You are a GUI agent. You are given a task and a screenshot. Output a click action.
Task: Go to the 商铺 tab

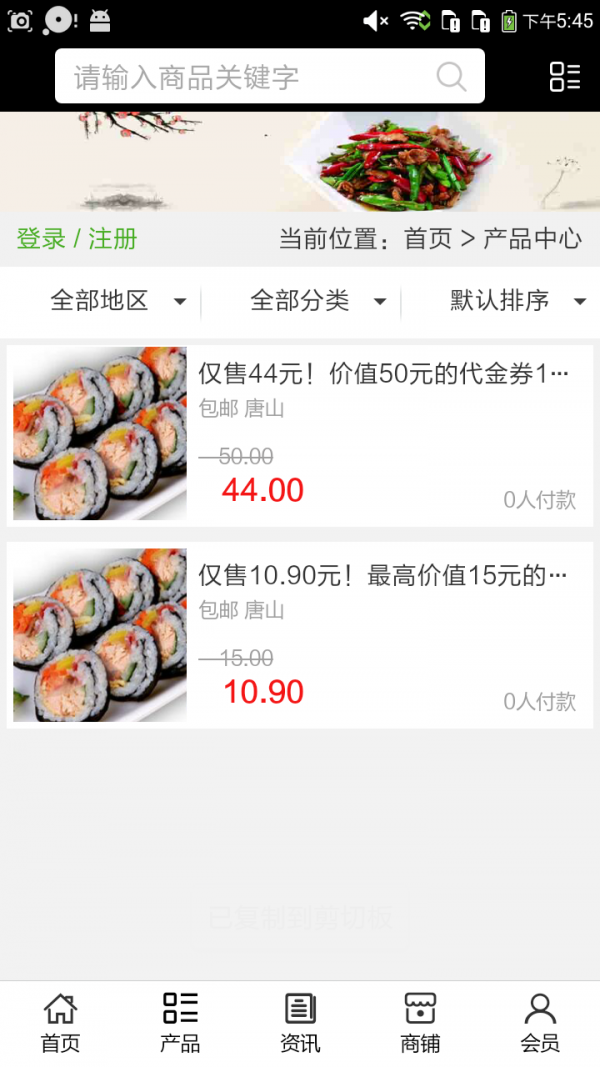point(420,1023)
